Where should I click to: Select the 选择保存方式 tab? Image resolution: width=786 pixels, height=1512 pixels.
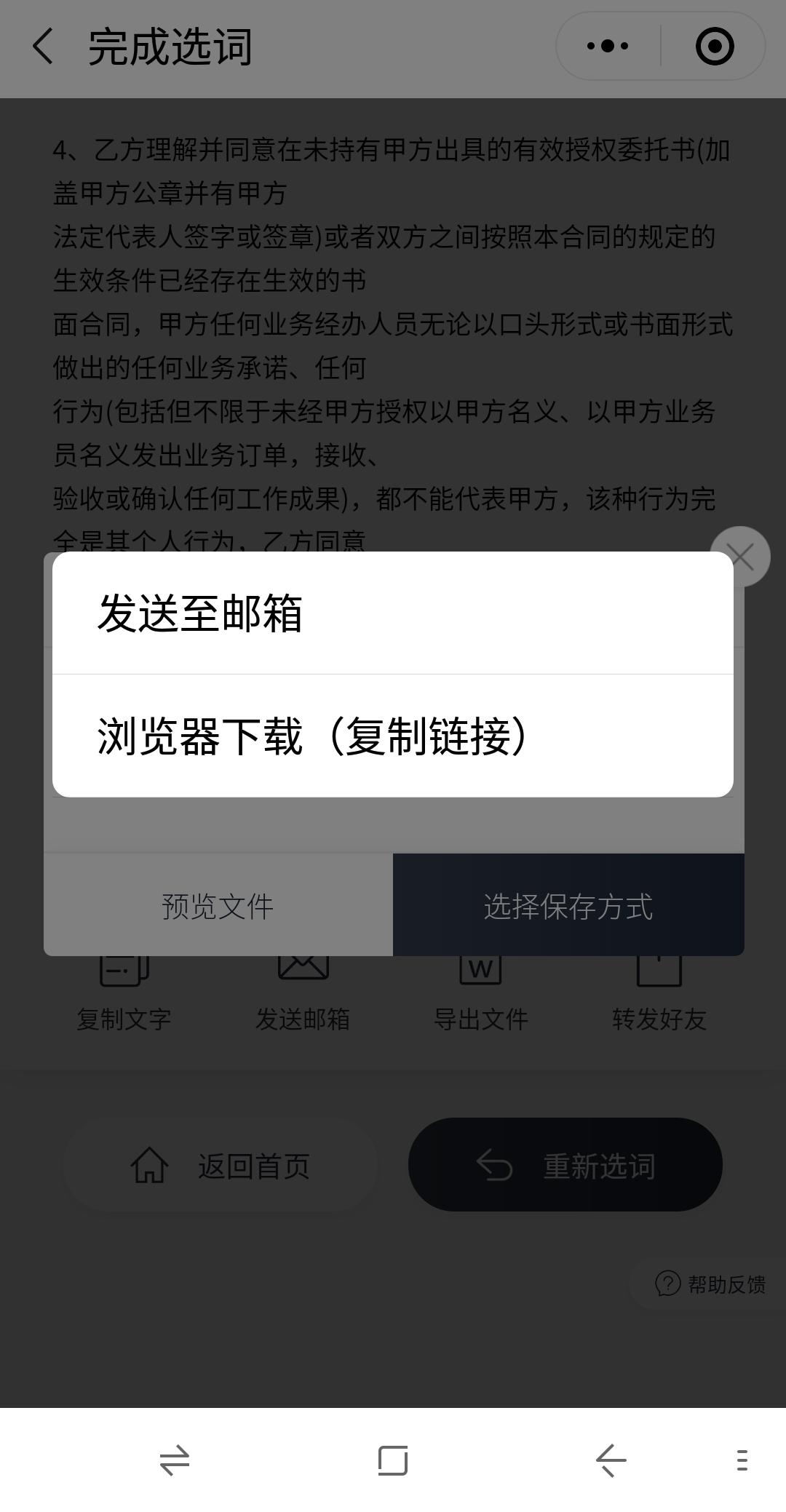pyautogui.click(x=568, y=904)
